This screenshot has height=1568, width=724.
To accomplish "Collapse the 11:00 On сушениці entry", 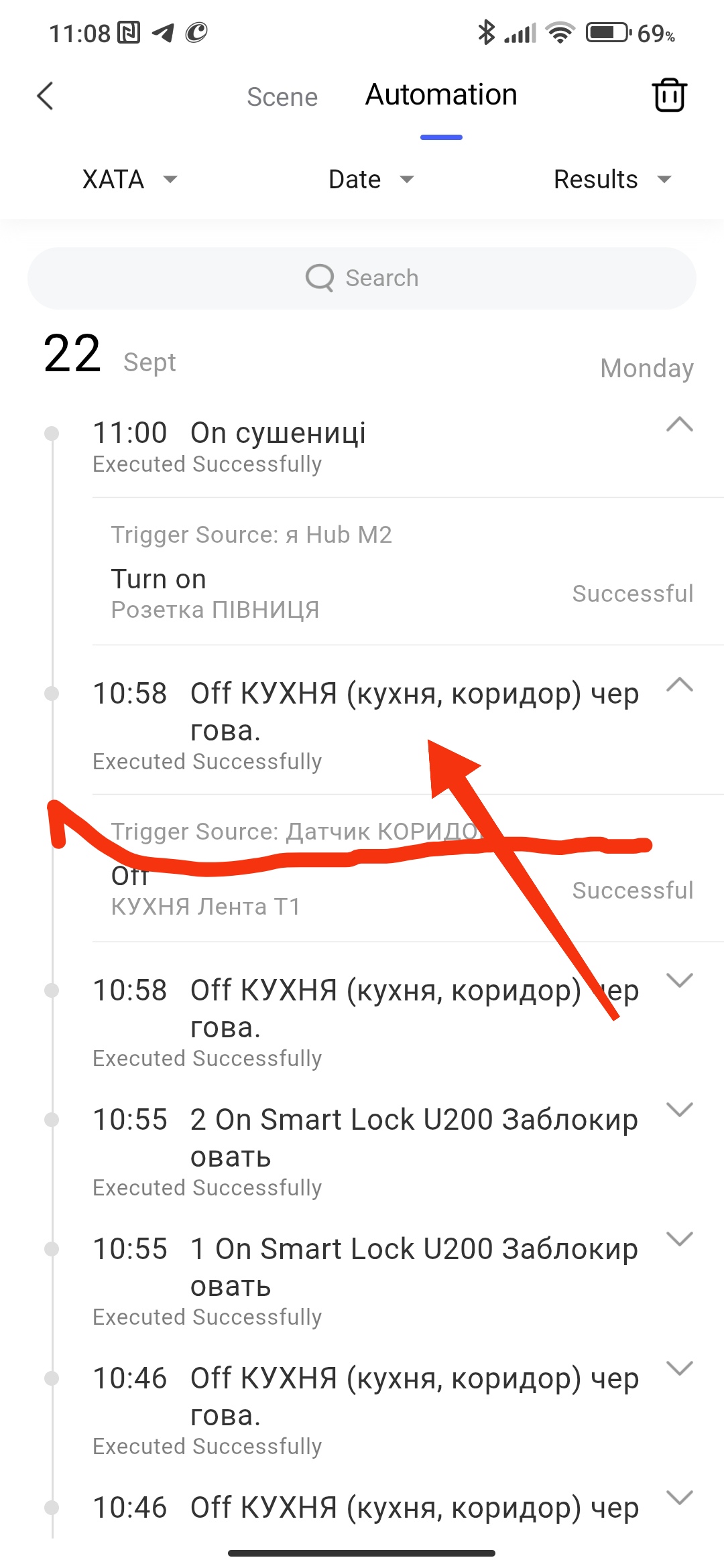I will tap(679, 424).
